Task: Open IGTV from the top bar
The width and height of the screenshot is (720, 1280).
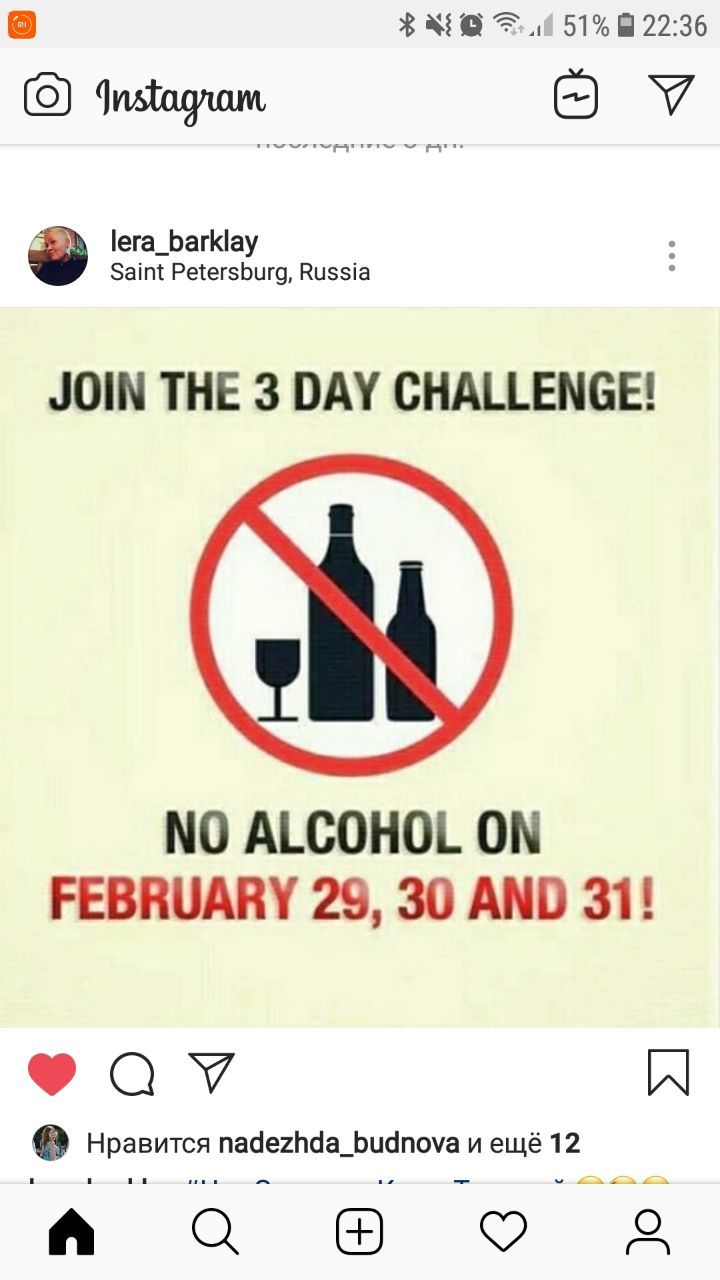Action: click(576, 96)
